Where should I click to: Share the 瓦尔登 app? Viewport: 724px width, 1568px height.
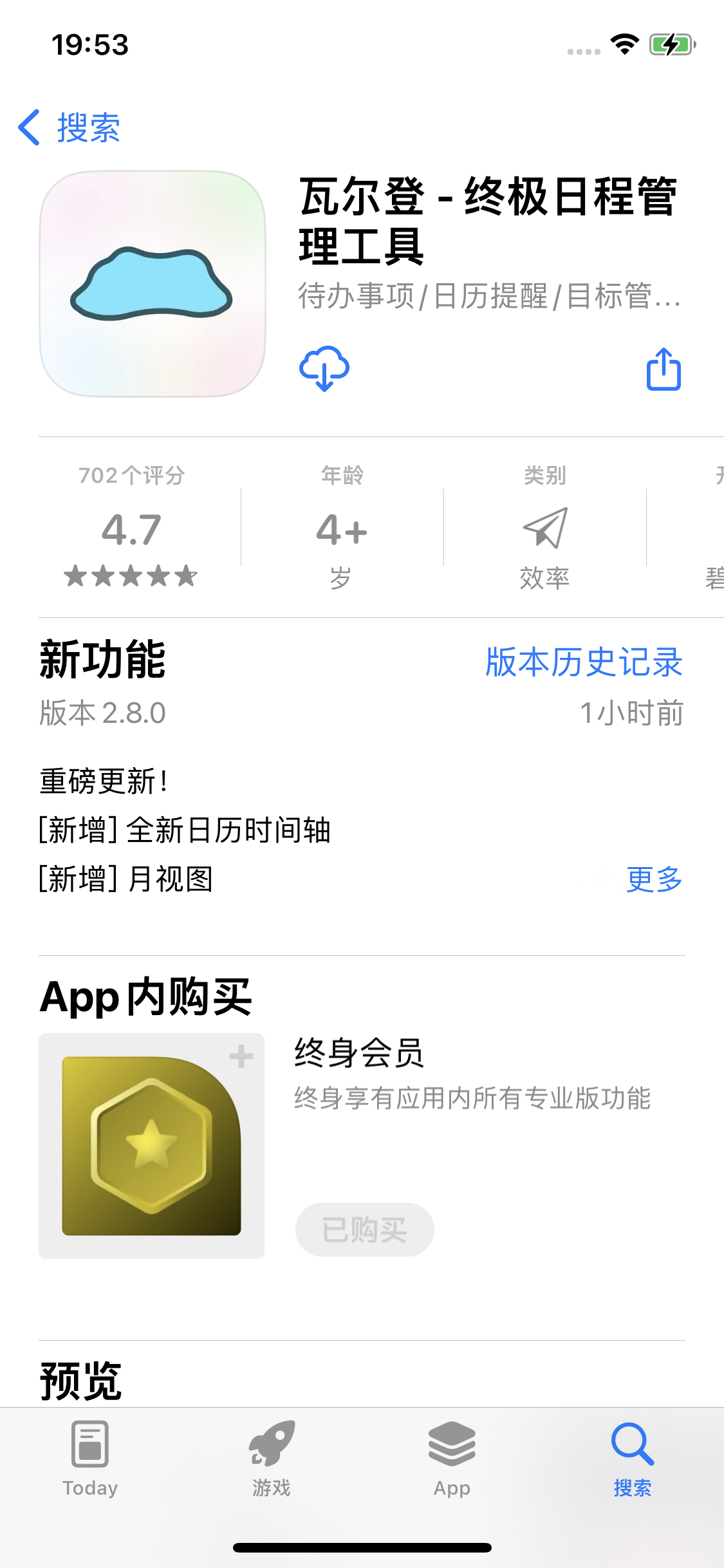[664, 369]
